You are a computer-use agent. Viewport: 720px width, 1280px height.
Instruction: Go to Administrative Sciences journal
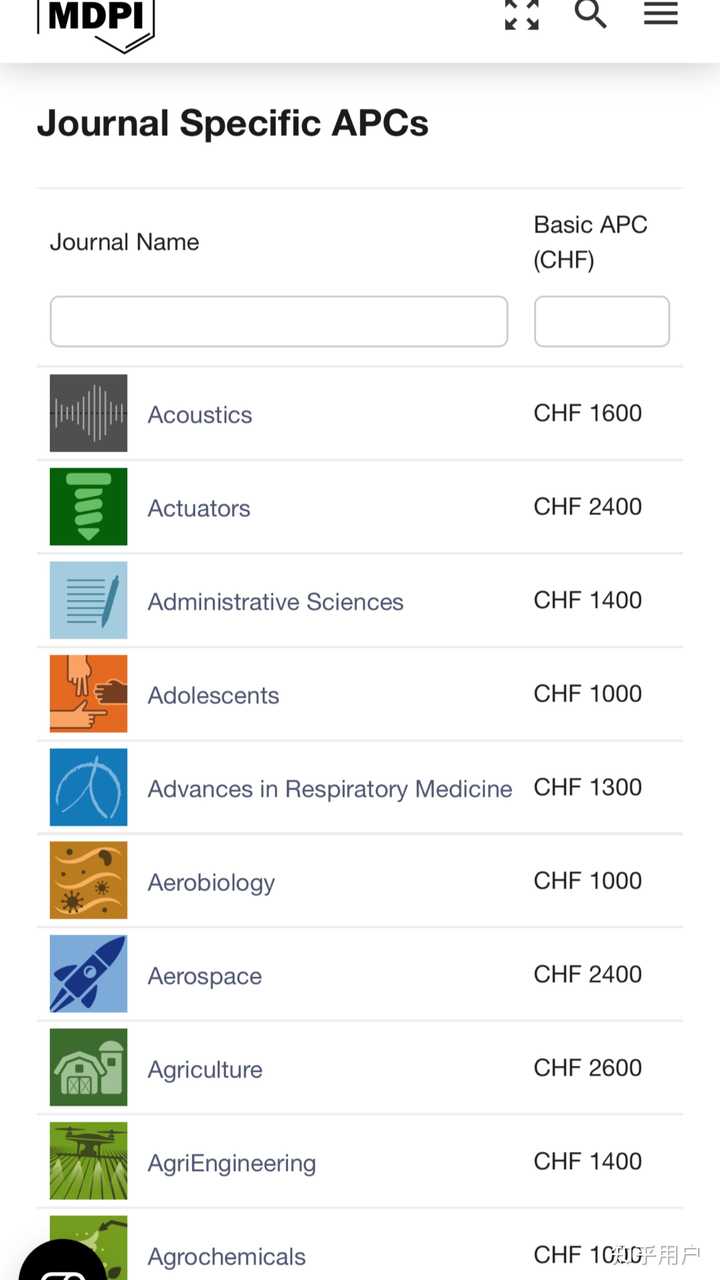click(x=275, y=602)
